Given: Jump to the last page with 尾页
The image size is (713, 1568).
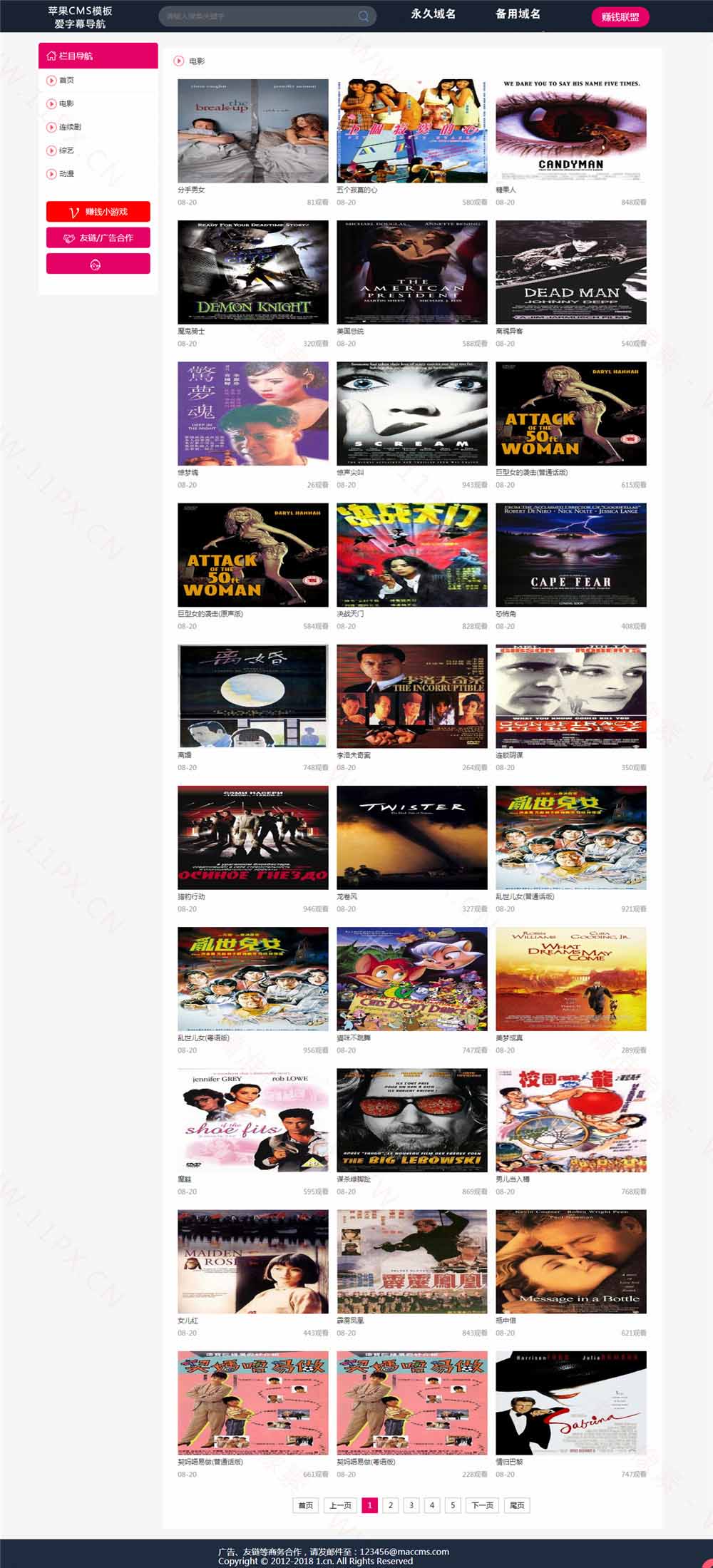Looking at the screenshot, I should [x=517, y=1505].
